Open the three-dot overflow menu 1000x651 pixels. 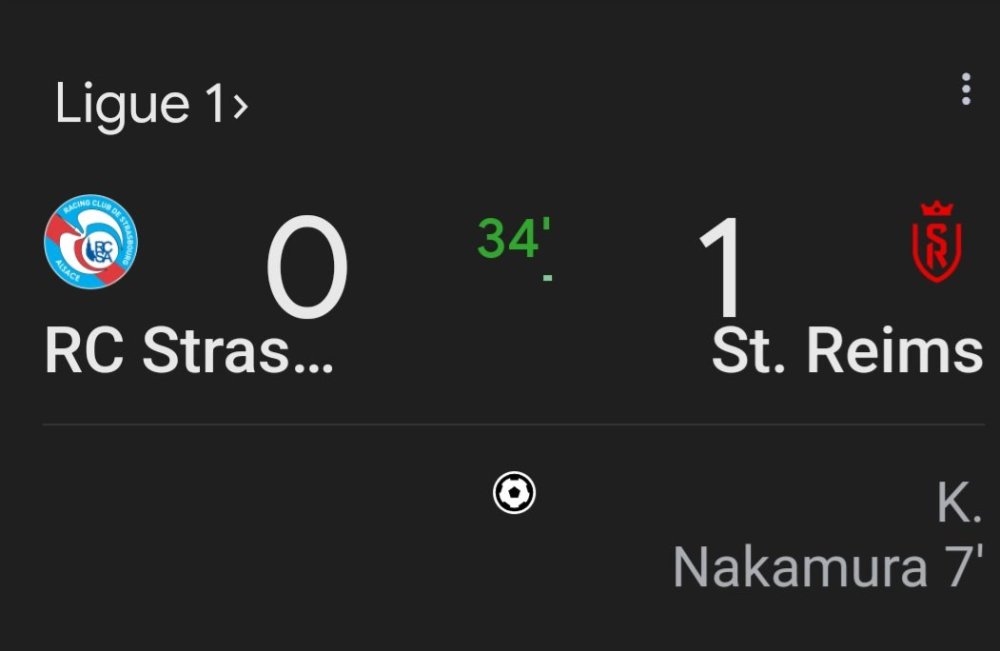[965, 90]
